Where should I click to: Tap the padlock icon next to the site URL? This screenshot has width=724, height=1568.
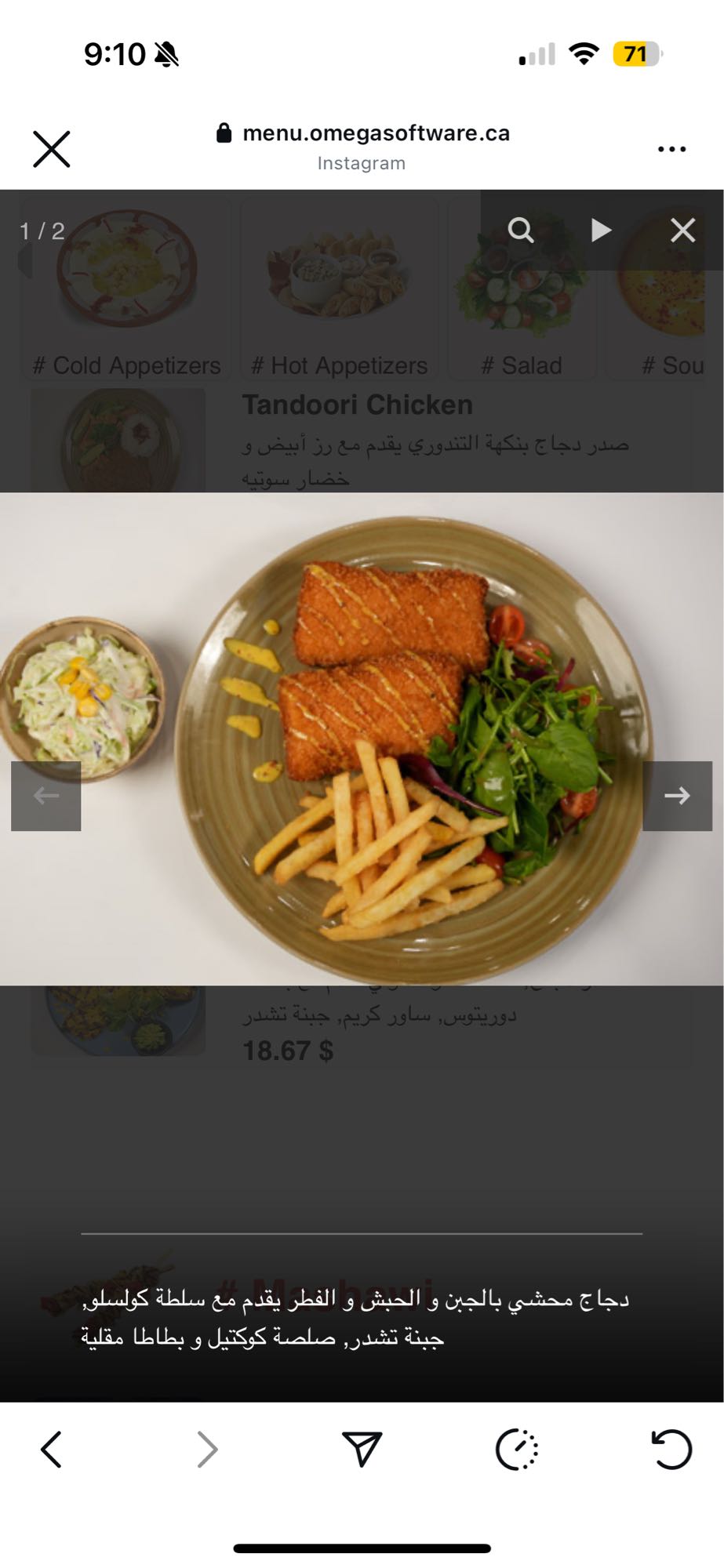coord(224,132)
